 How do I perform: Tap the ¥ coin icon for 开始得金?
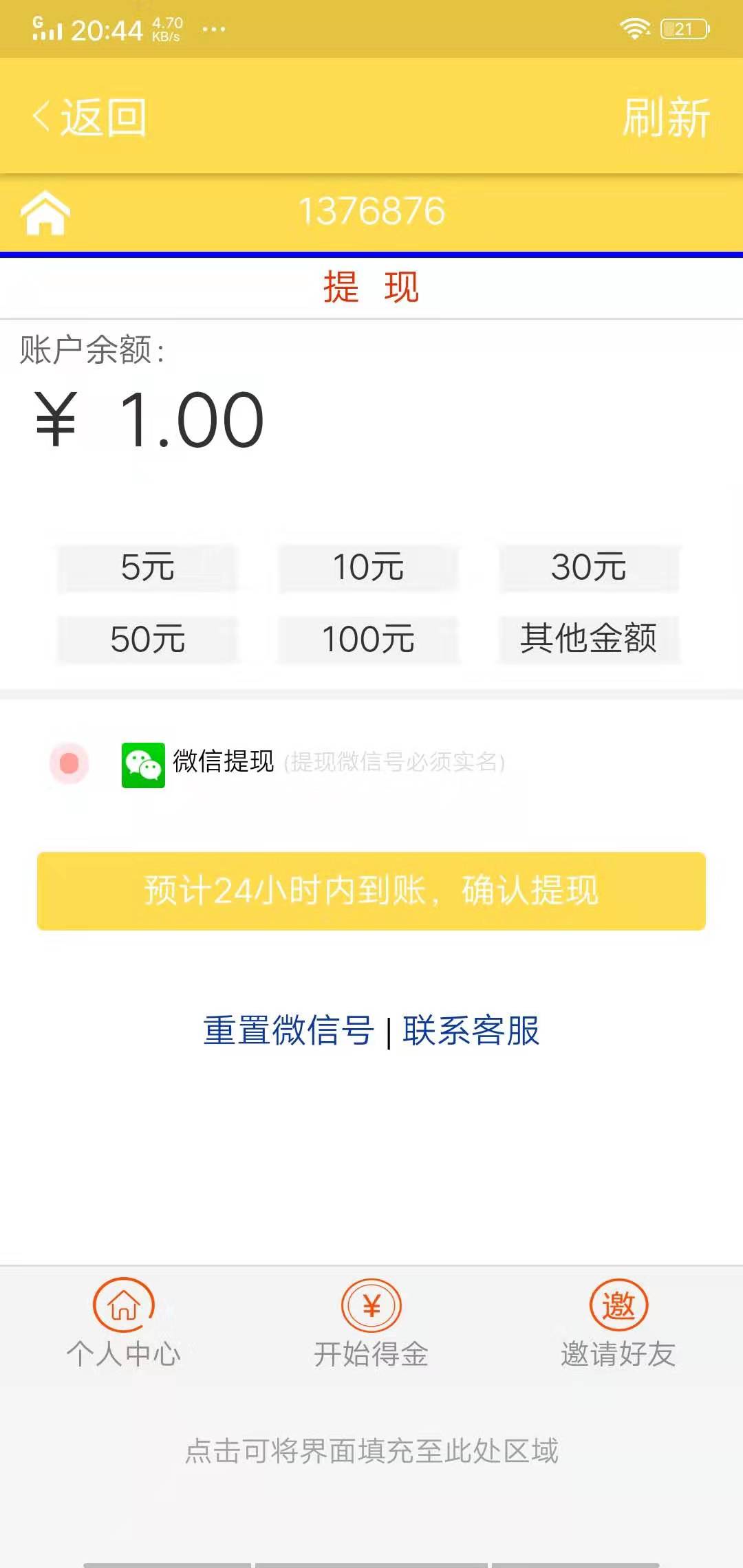(371, 1306)
